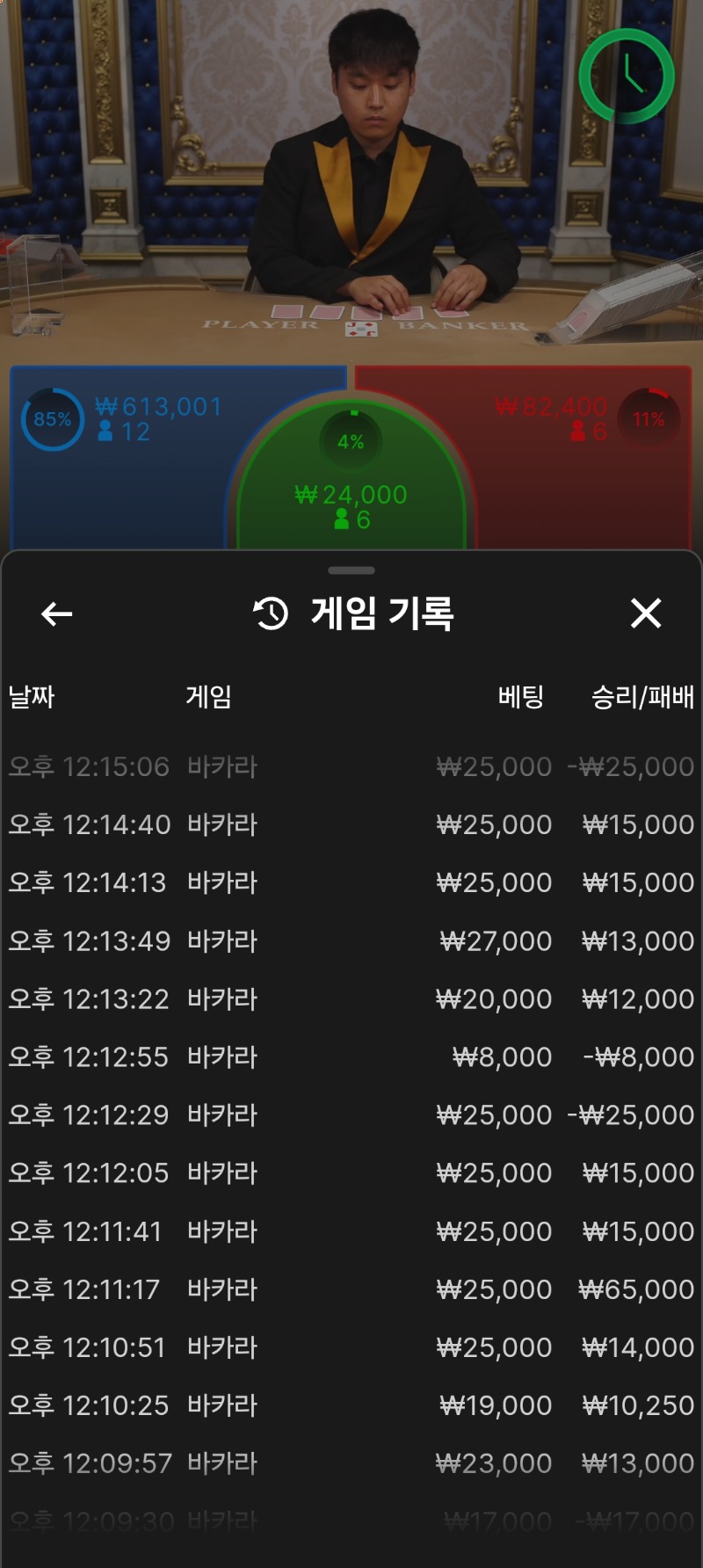Place a bet on the blue Player area
This screenshot has height=1568, width=703.
point(132,475)
